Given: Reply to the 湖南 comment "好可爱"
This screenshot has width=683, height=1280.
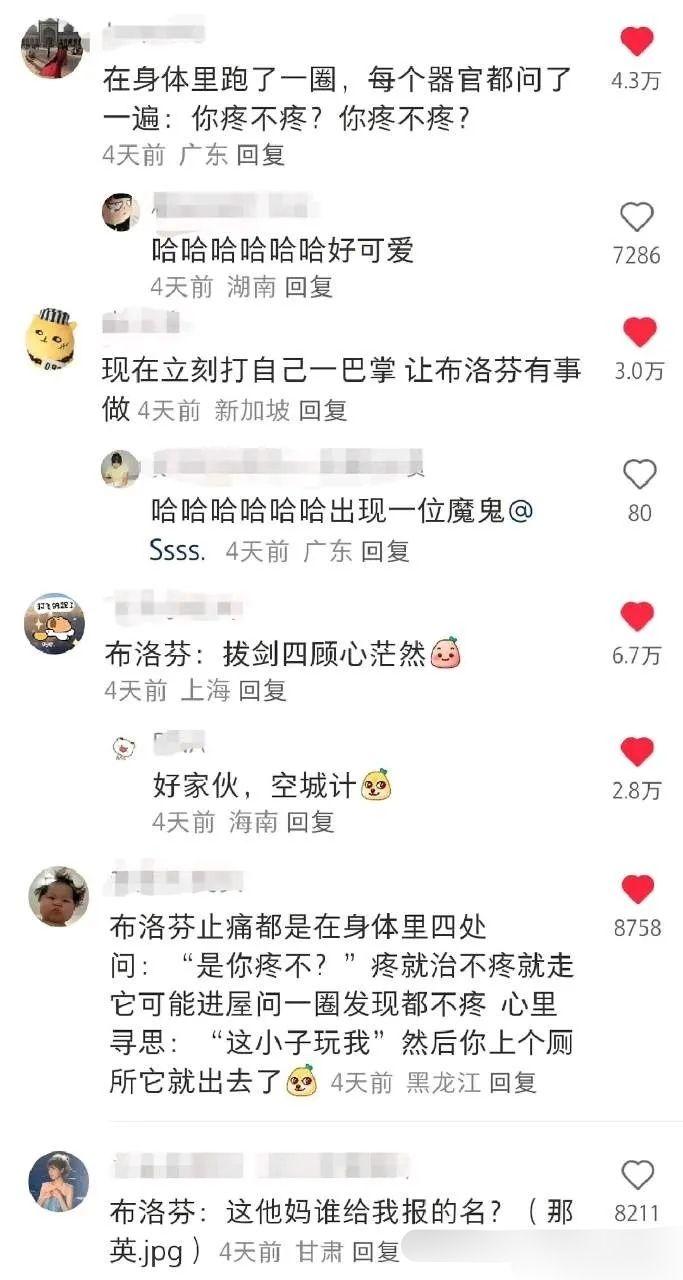Looking at the screenshot, I should [308, 287].
